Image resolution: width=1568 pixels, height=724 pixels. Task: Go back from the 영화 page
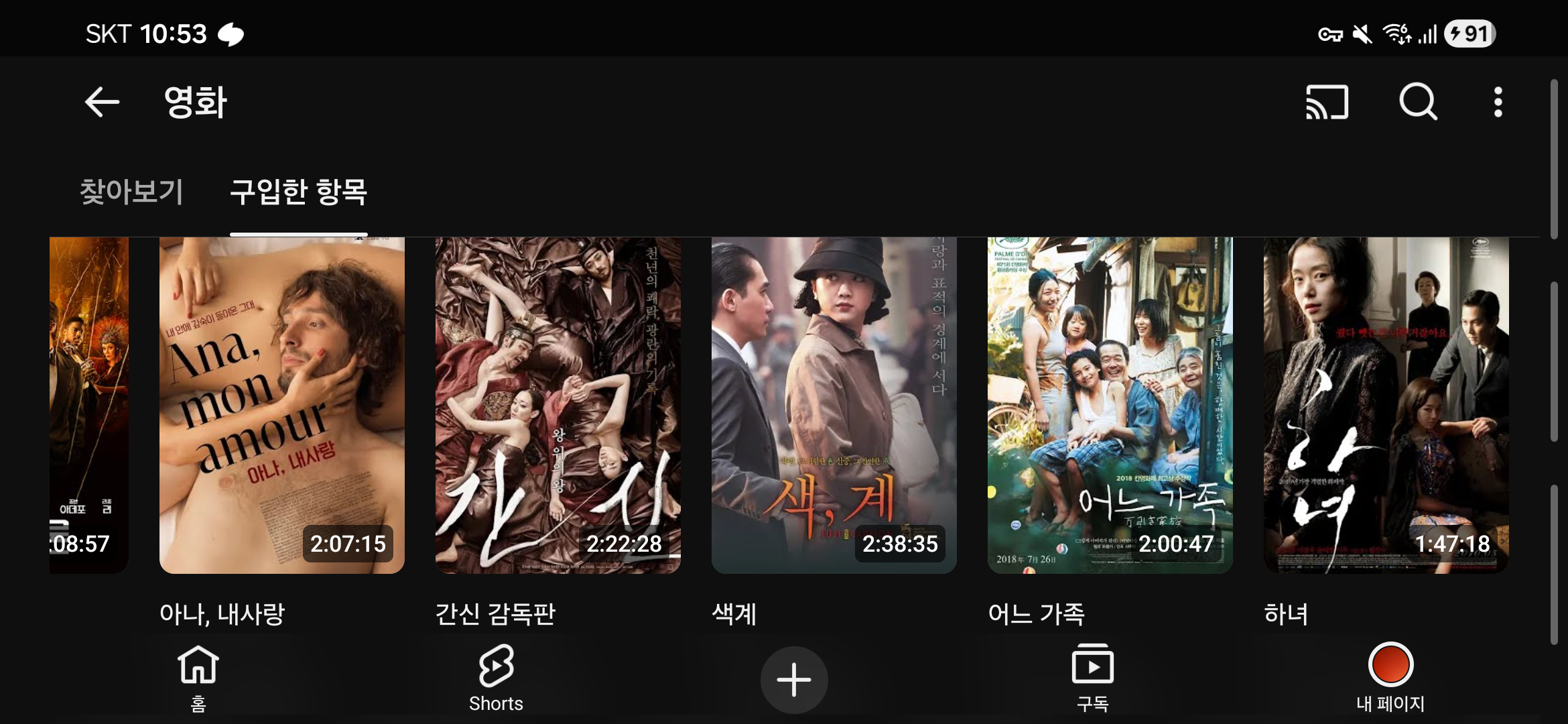[102, 103]
